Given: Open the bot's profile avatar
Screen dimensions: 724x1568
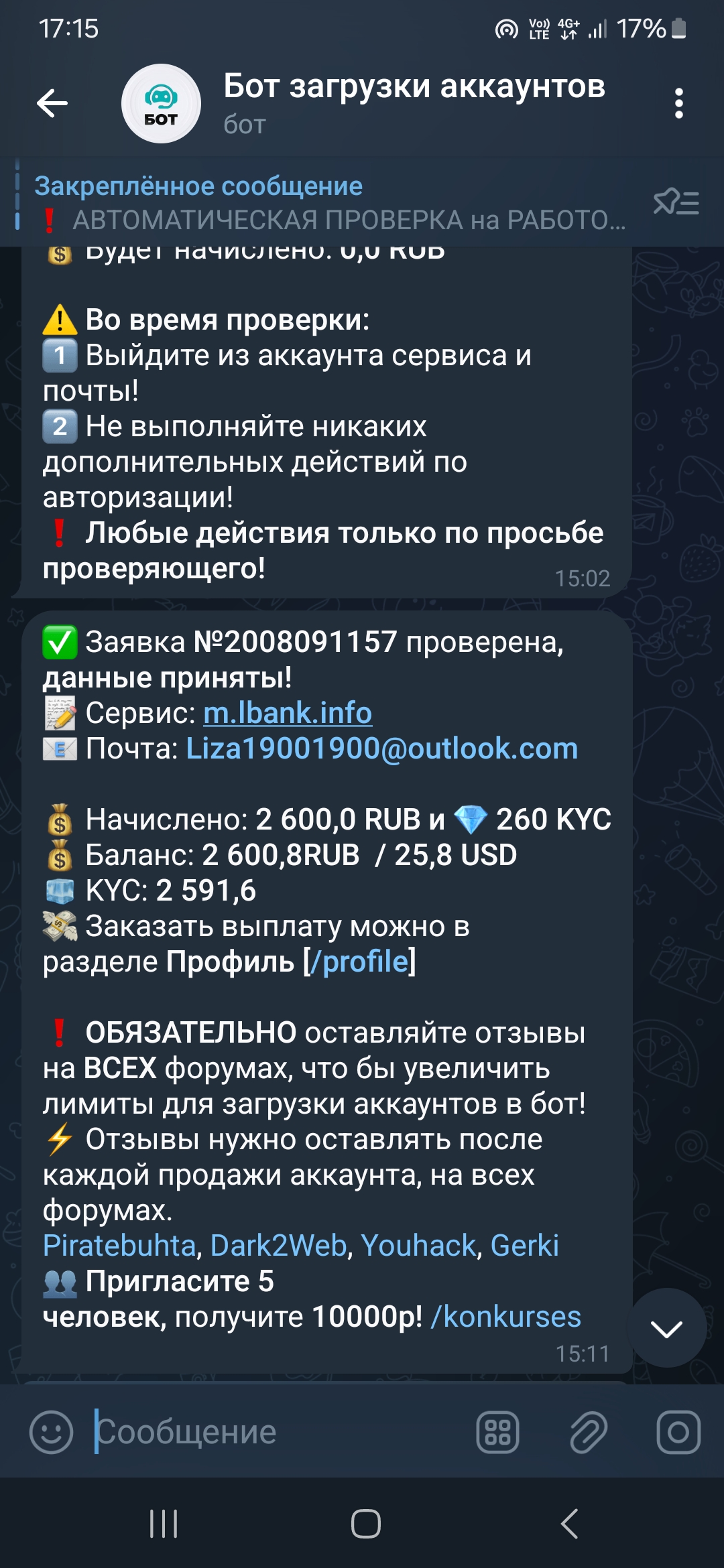Looking at the screenshot, I should (x=161, y=103).
